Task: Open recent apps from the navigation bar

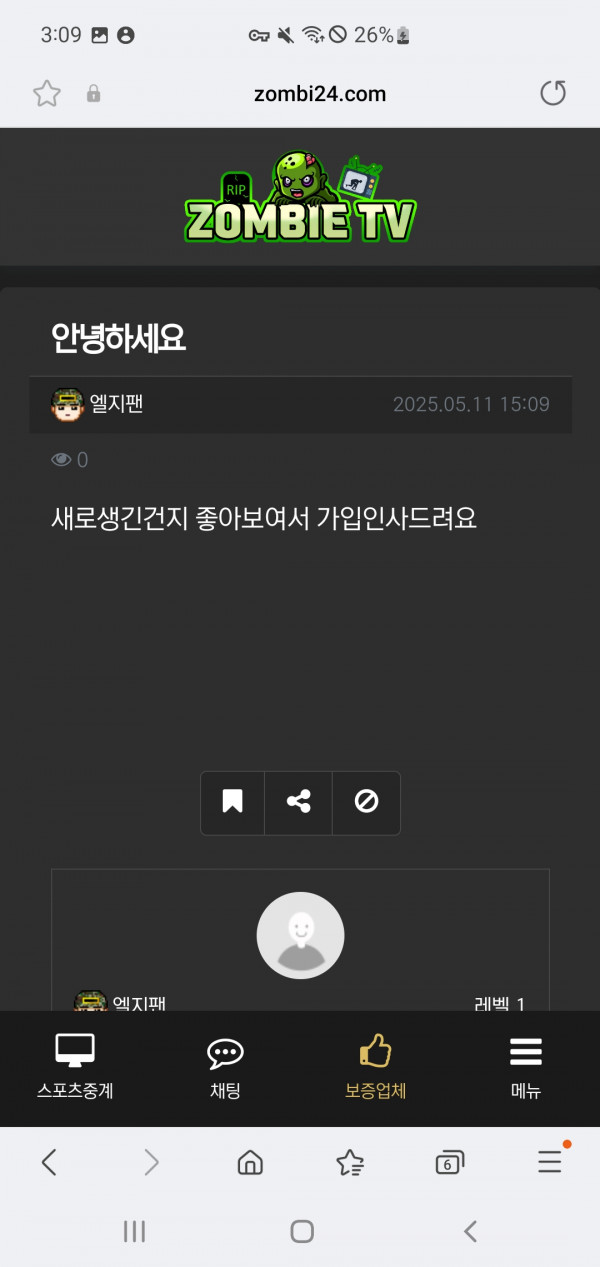Action: [x=134, y=1231]
